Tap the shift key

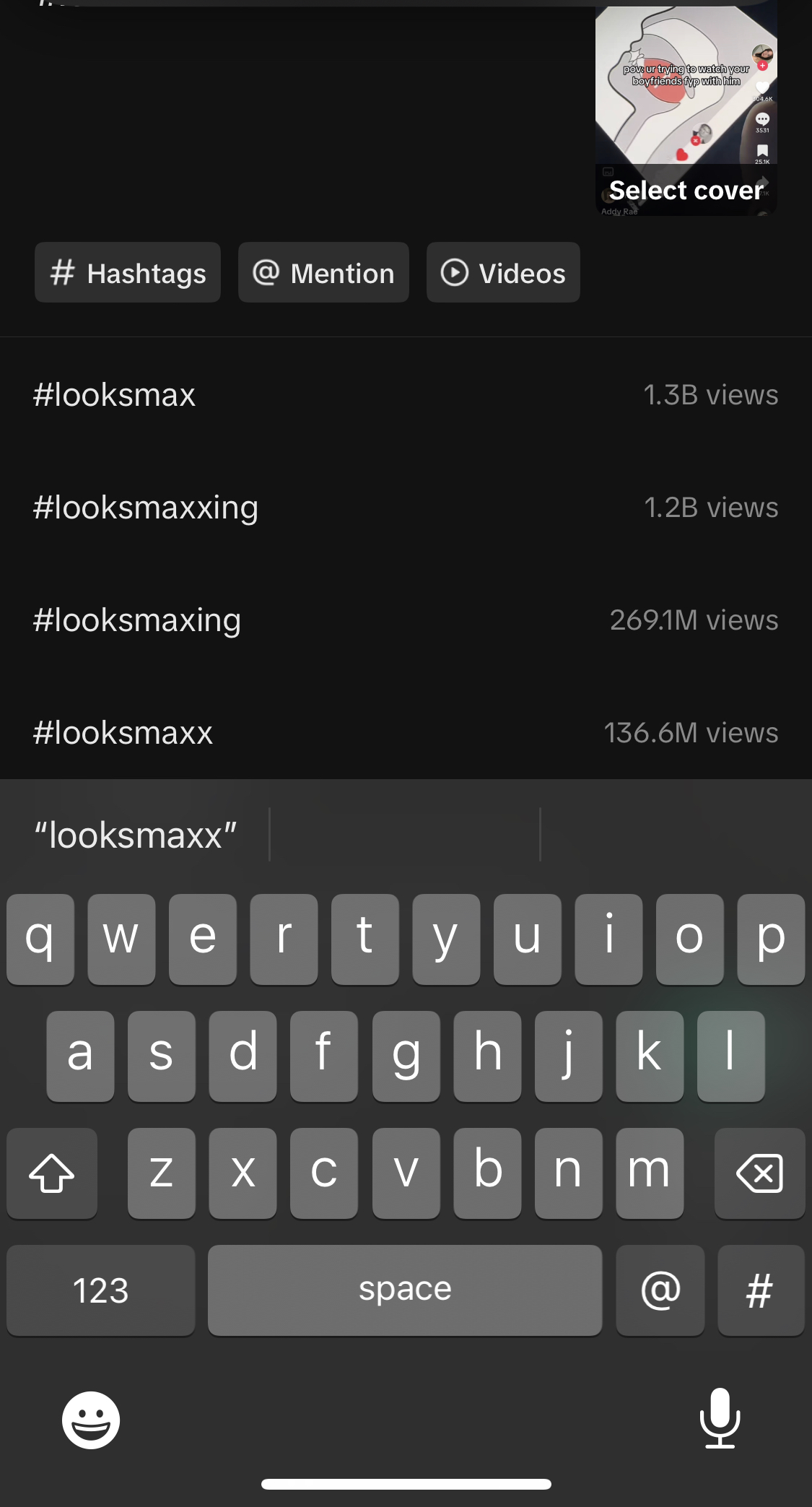(52, 1173)
